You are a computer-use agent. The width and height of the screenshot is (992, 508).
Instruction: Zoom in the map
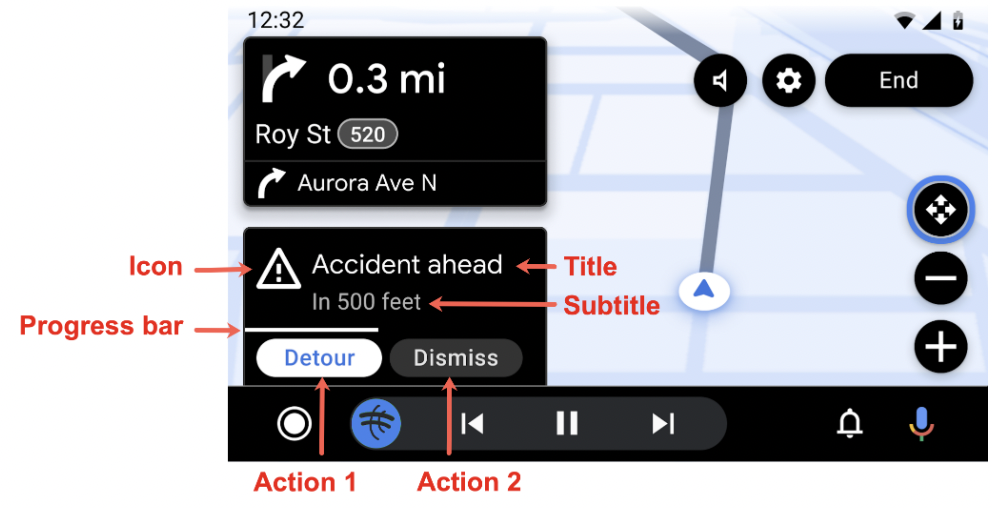click(x=940, y=347)
